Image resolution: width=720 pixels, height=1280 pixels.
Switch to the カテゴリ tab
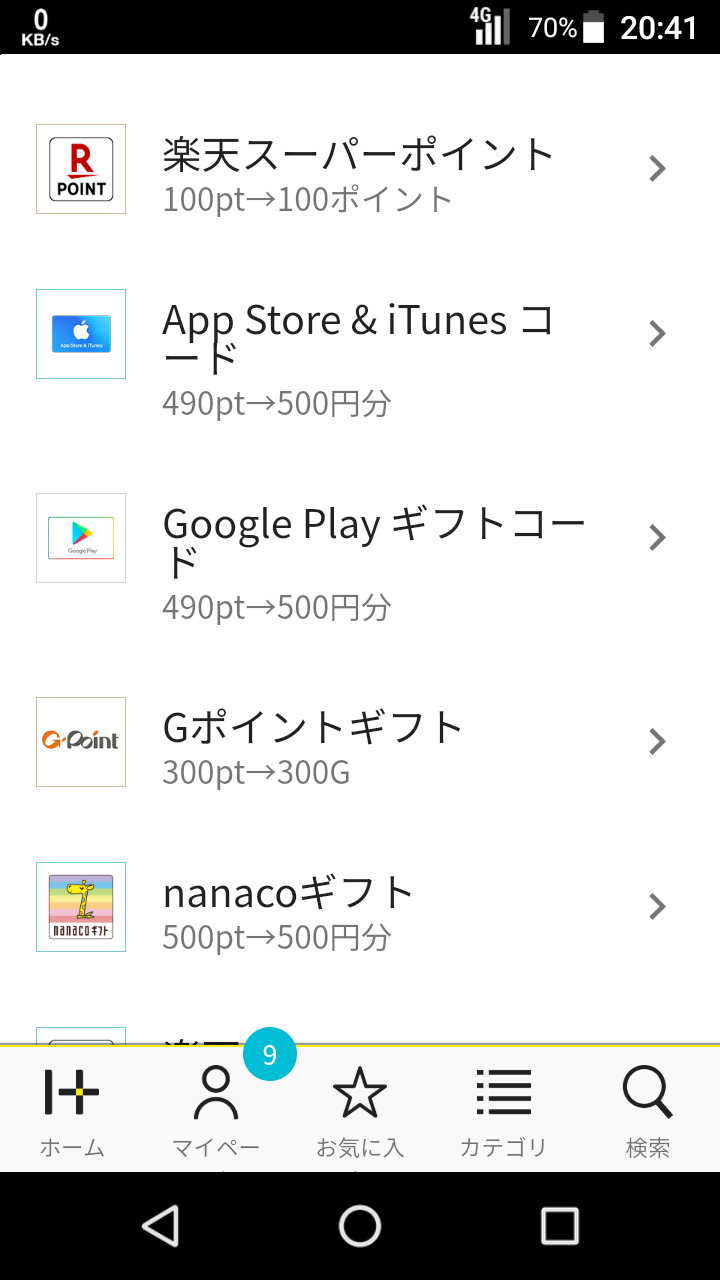point(503,1110)
